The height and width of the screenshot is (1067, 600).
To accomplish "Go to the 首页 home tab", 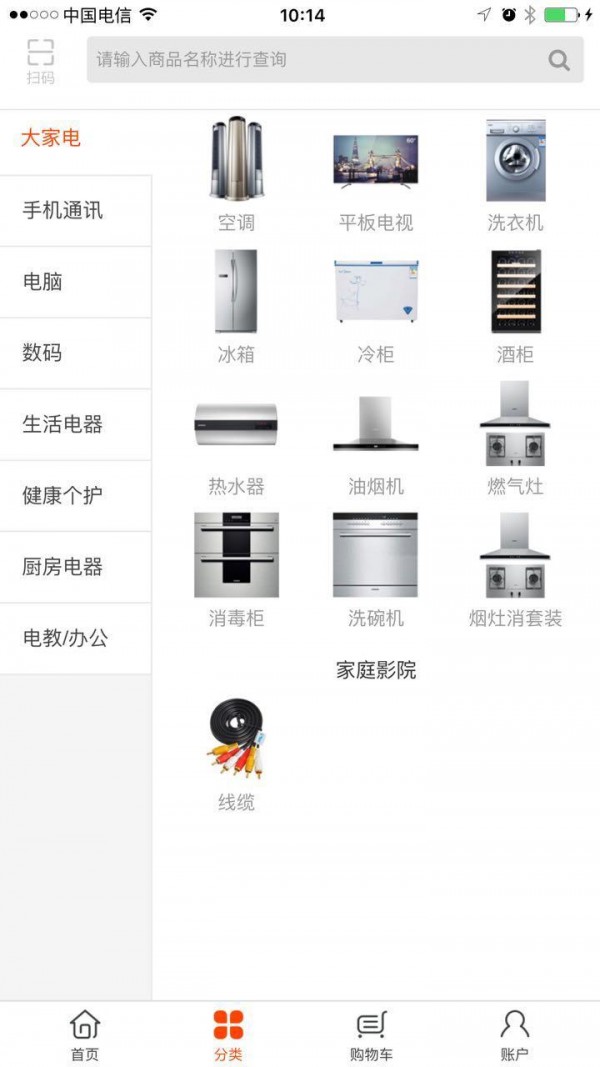I will [x=85, y=1035].
